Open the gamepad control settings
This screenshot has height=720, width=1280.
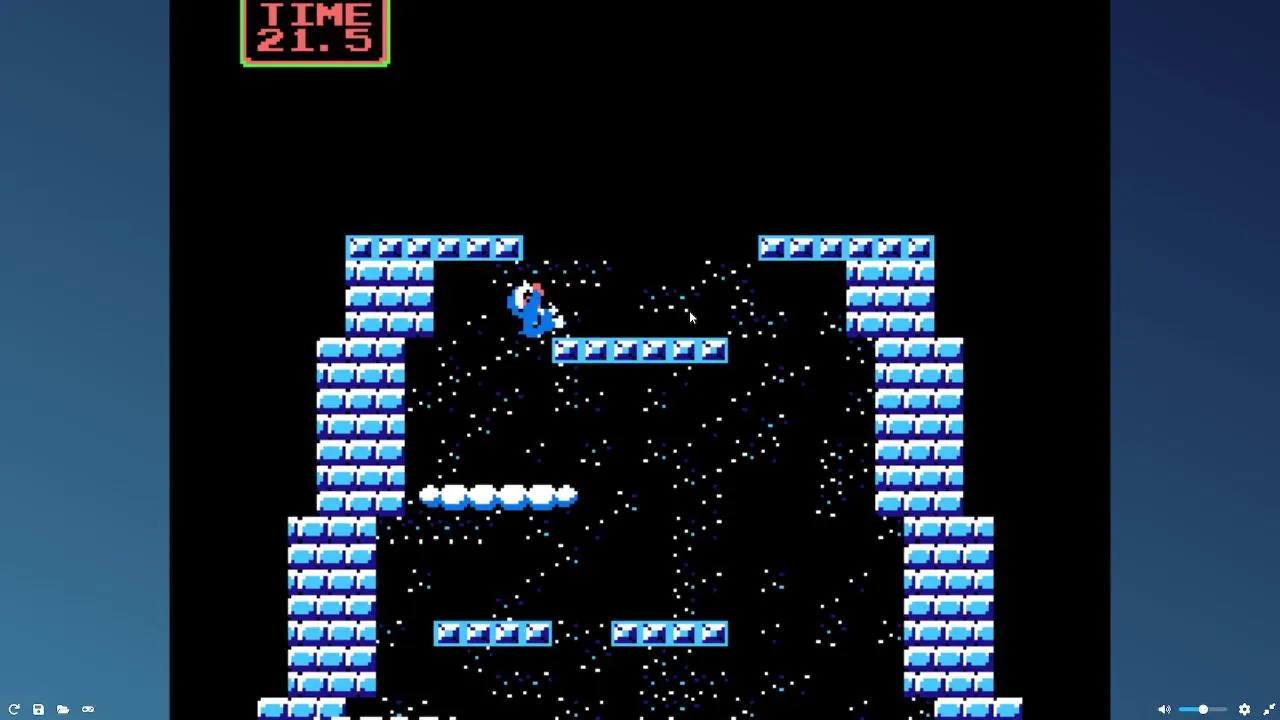pyautogui.click(x=88, y=709)
